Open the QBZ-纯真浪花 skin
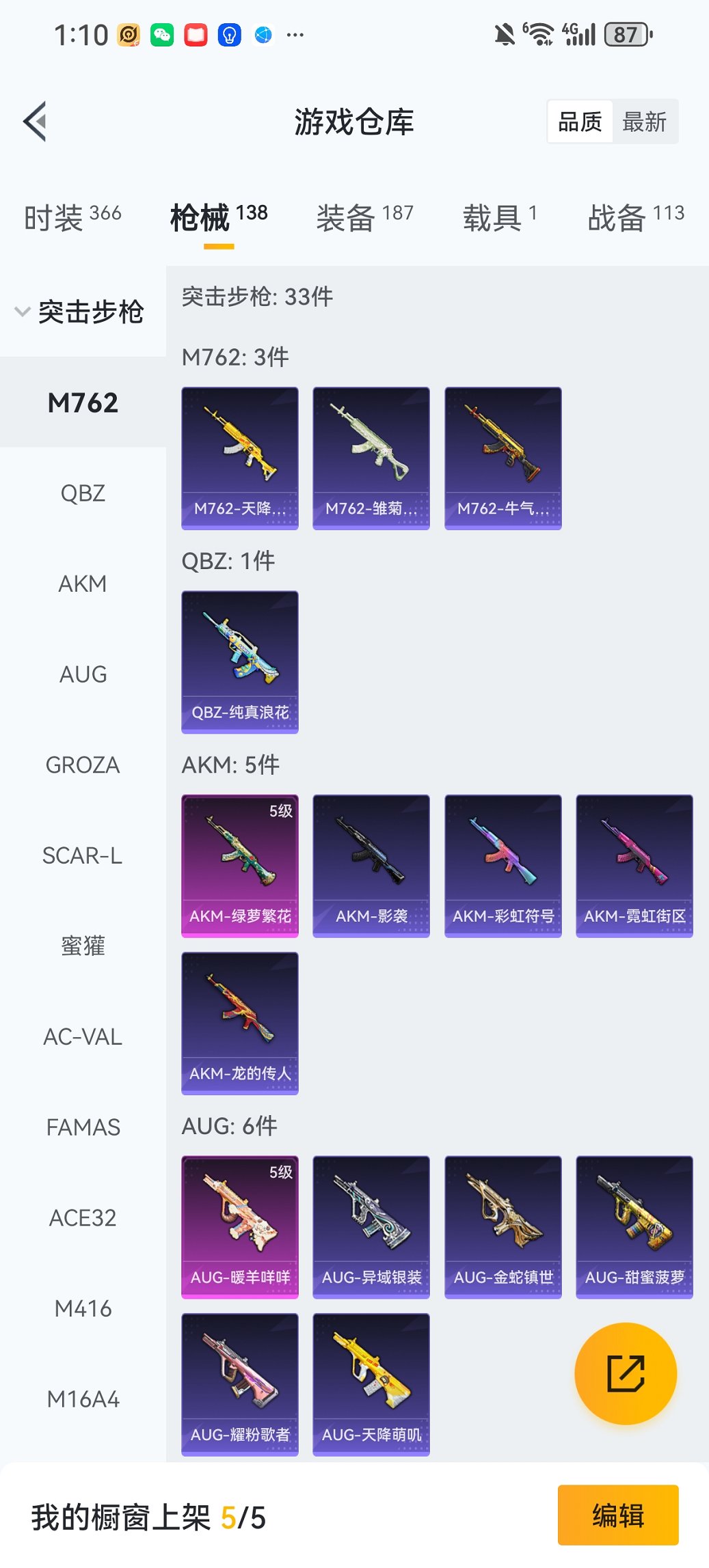This screenshot has width=709, height=1568. (240, 661)
